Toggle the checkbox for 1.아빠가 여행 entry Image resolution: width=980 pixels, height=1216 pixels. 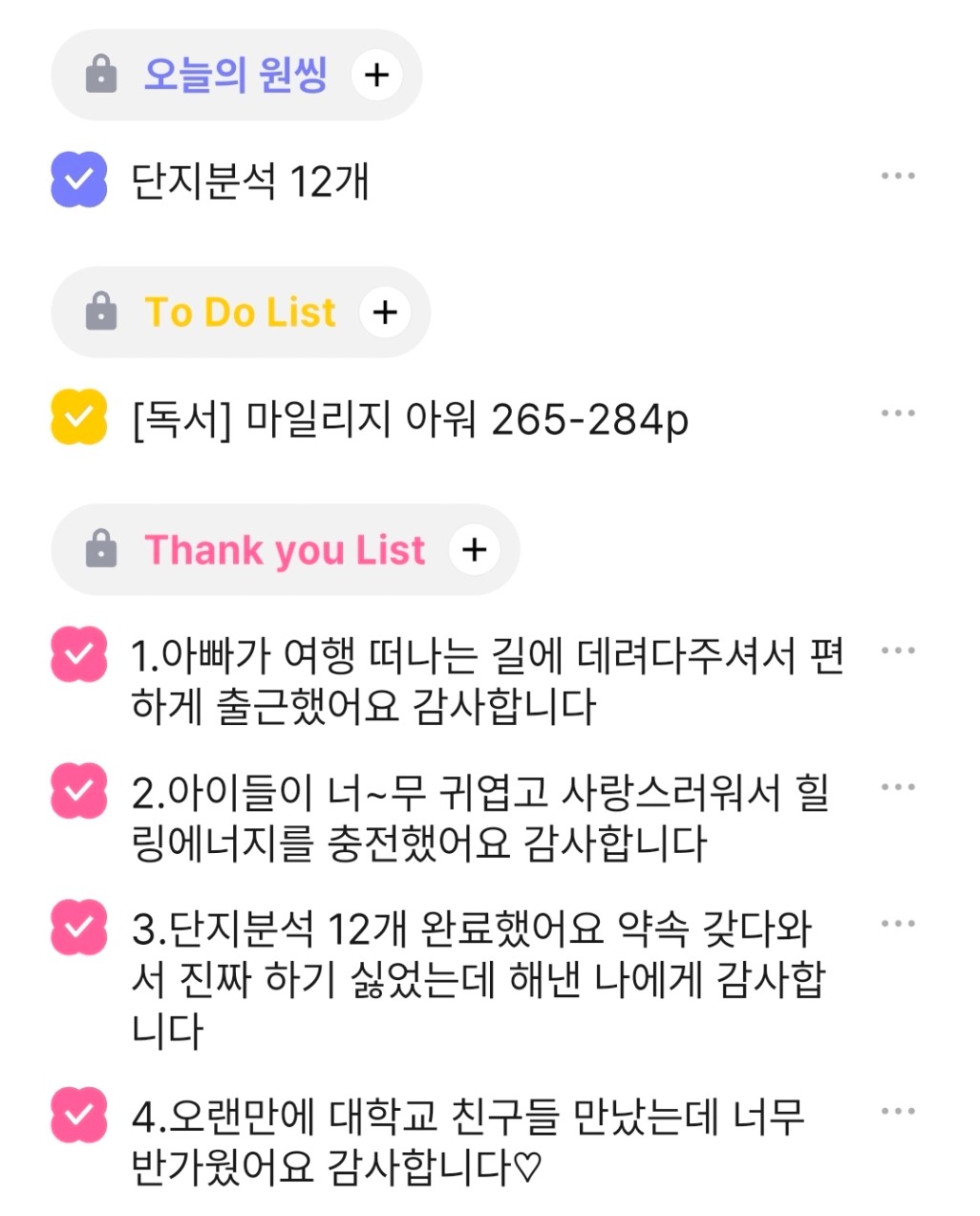pos(78,654)
